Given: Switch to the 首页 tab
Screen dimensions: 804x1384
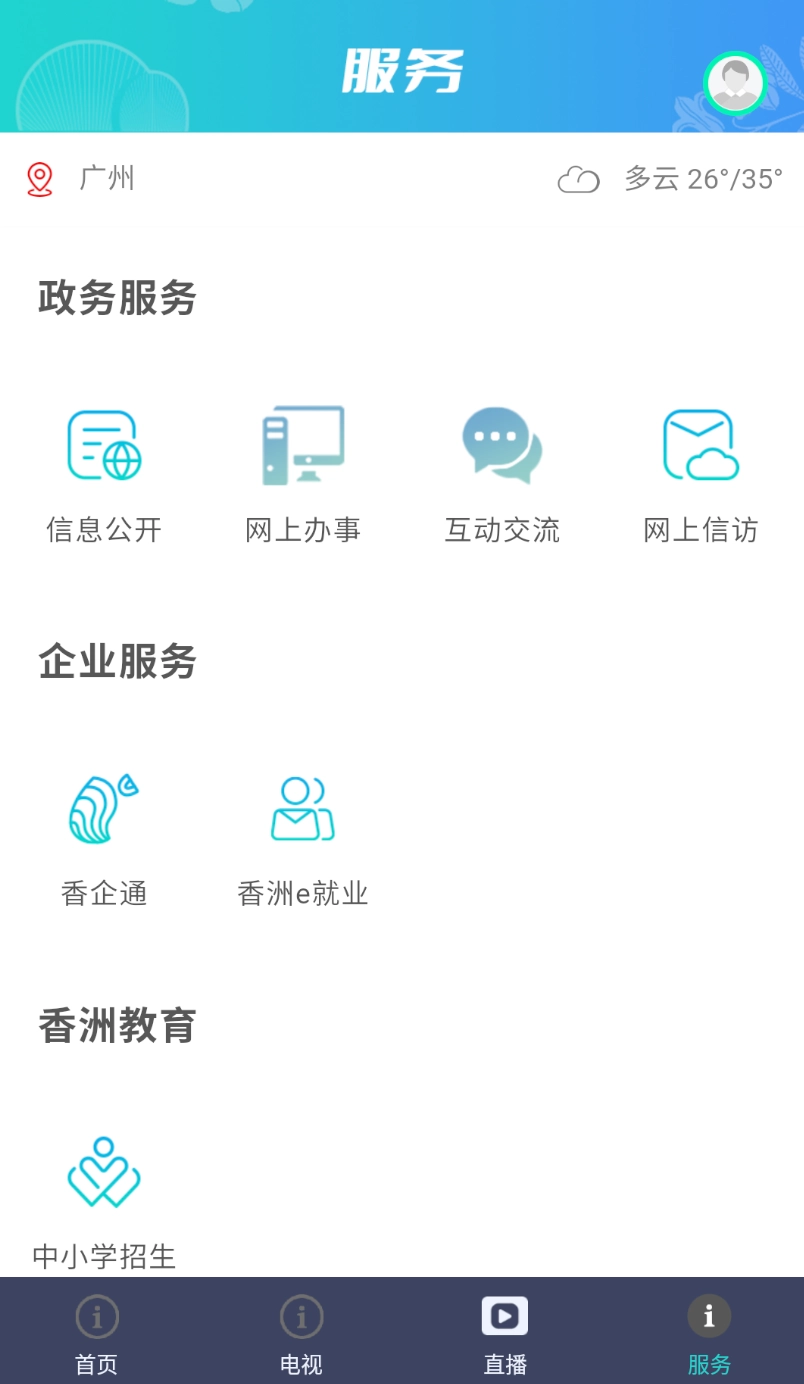Looking at the screenshot, I should (x=97, y=1332).
